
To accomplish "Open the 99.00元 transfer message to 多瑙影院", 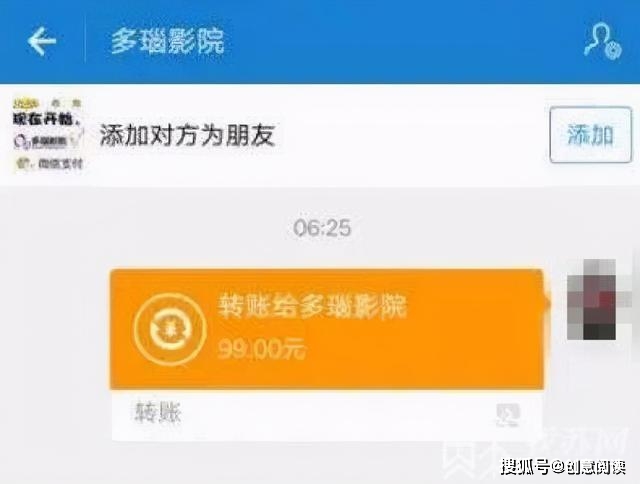I will pyautogui.click(x=327, y=329).
